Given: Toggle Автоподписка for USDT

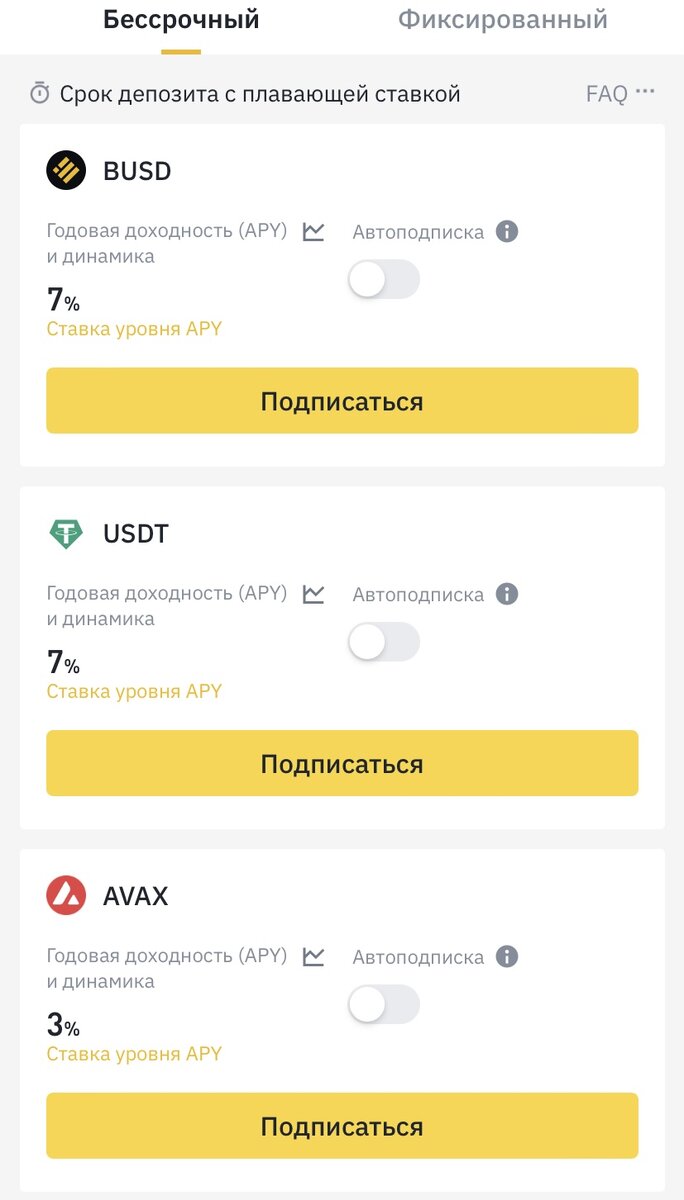Looking at the screenshot, I should click(x=384, y=642).
